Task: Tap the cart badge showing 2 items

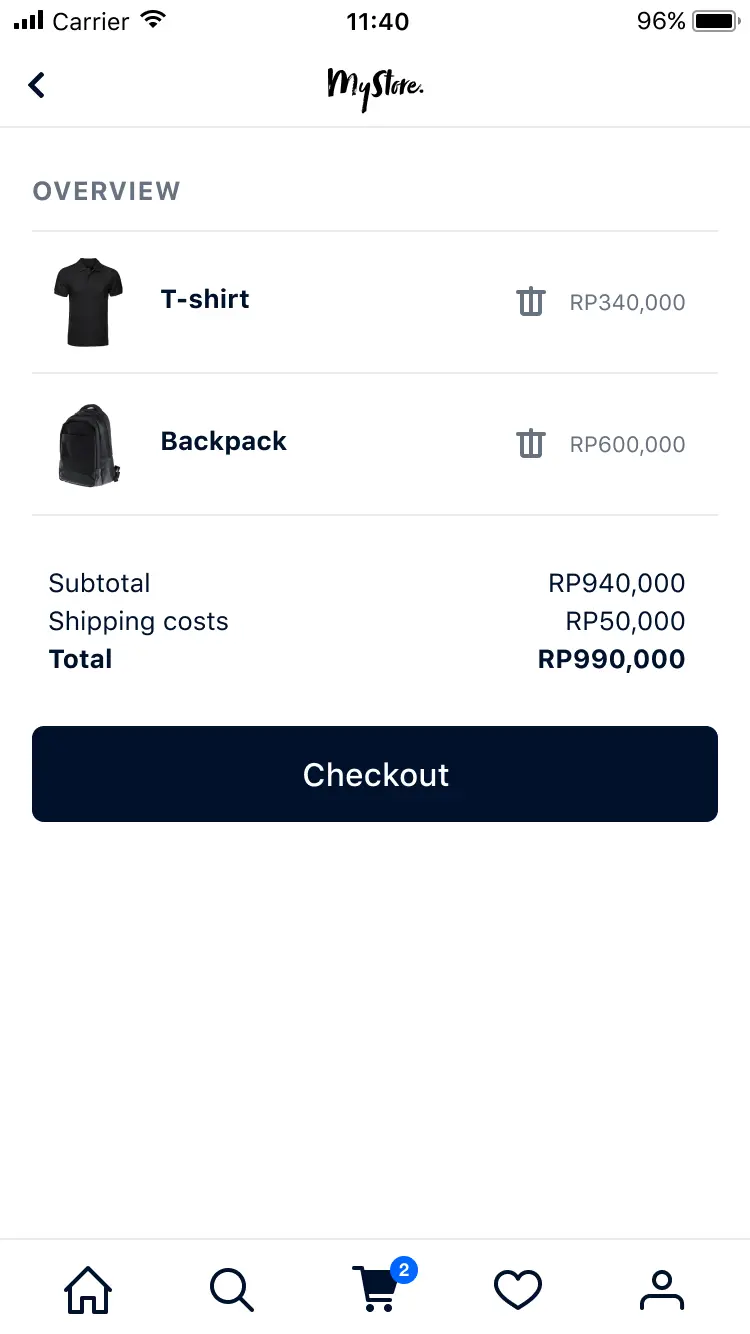Action: coord(403,1270)
